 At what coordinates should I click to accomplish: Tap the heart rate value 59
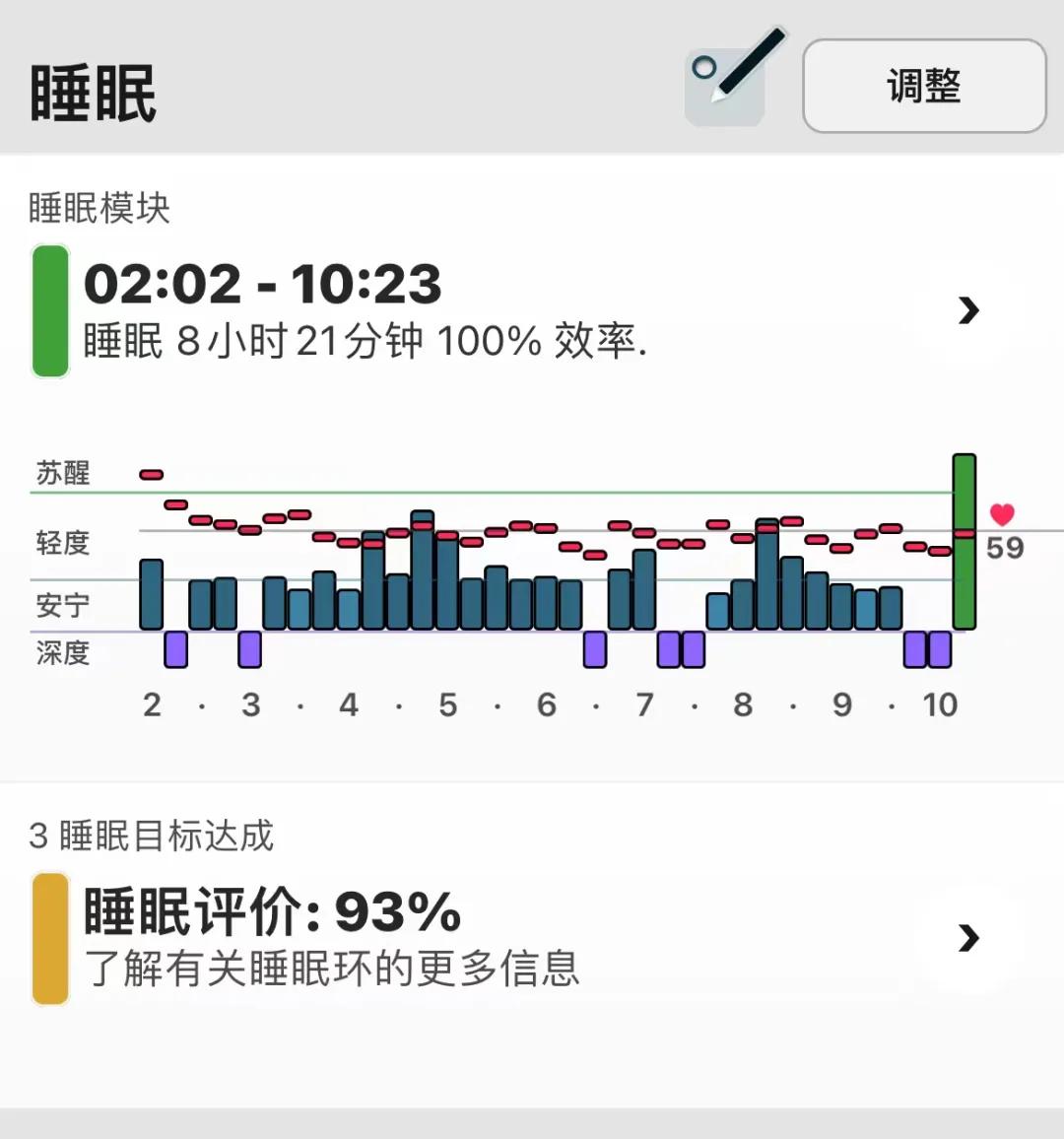coord(1006,549)
